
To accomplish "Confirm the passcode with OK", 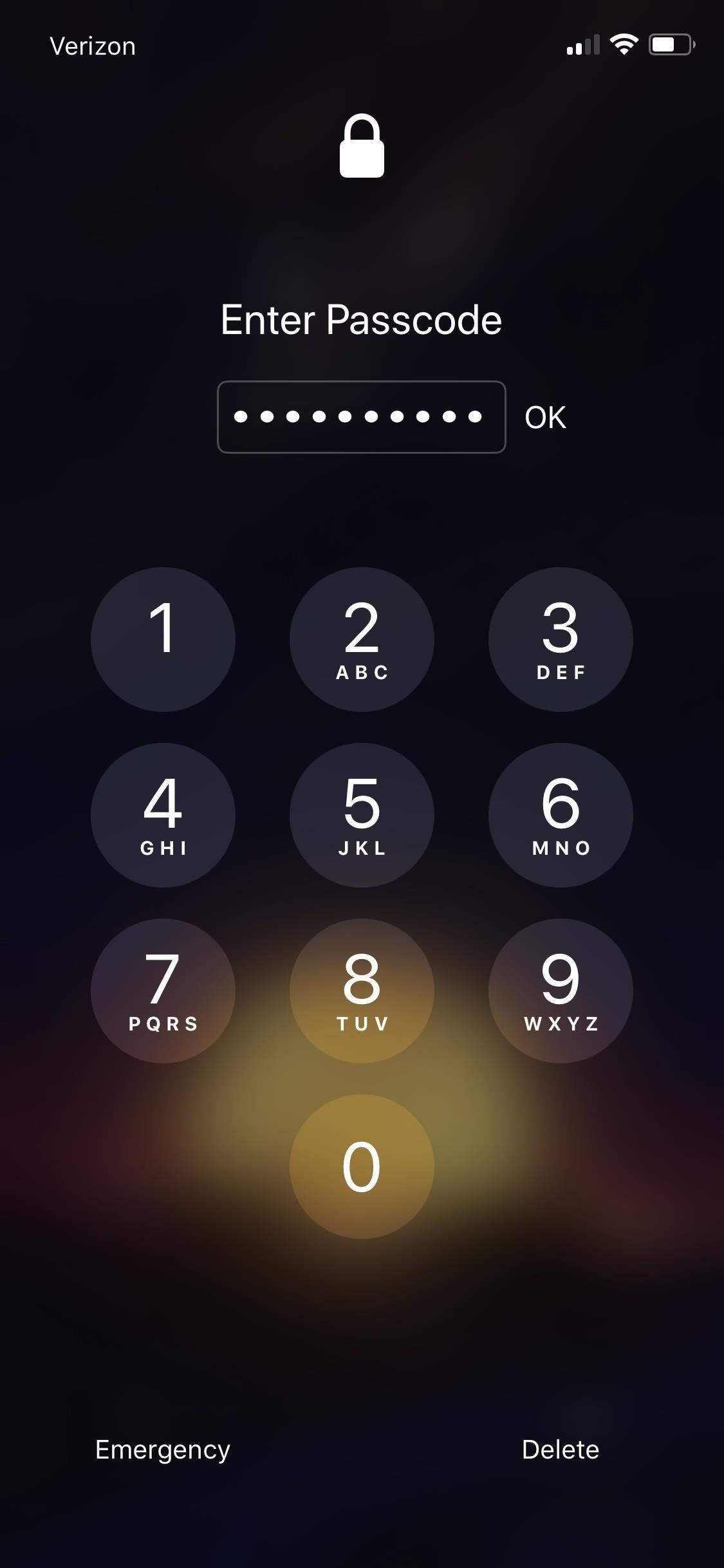I will click(x=545, y=417).
